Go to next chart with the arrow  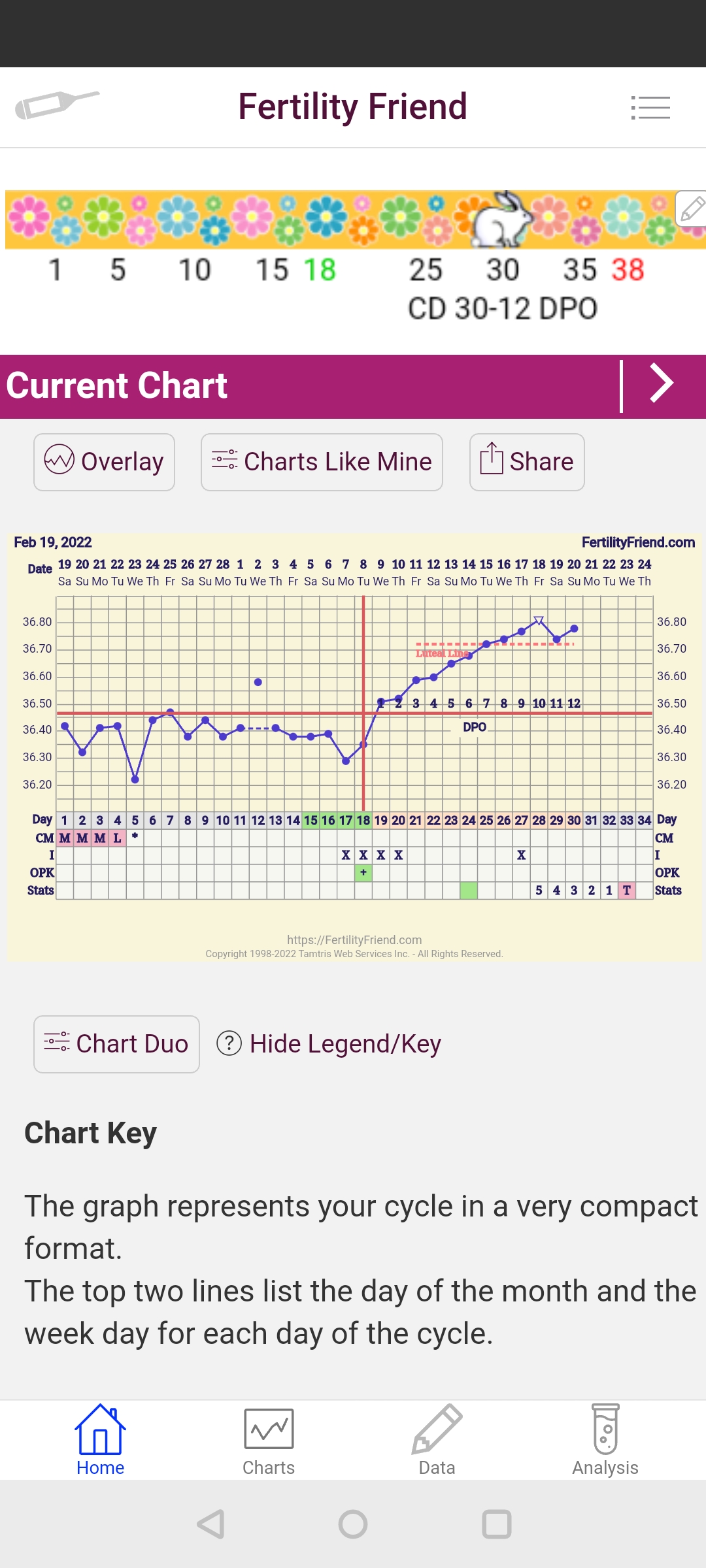tap(662, 385)
